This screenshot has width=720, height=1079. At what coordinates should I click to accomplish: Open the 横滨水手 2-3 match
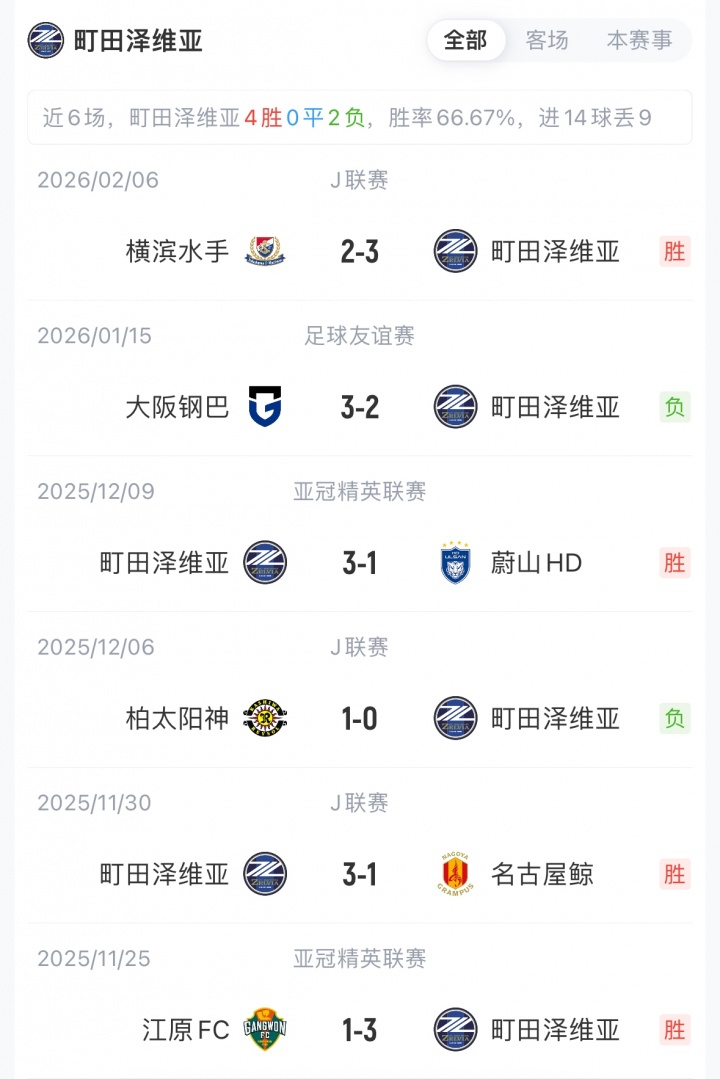pyautogui.click(x=359, y=251)
